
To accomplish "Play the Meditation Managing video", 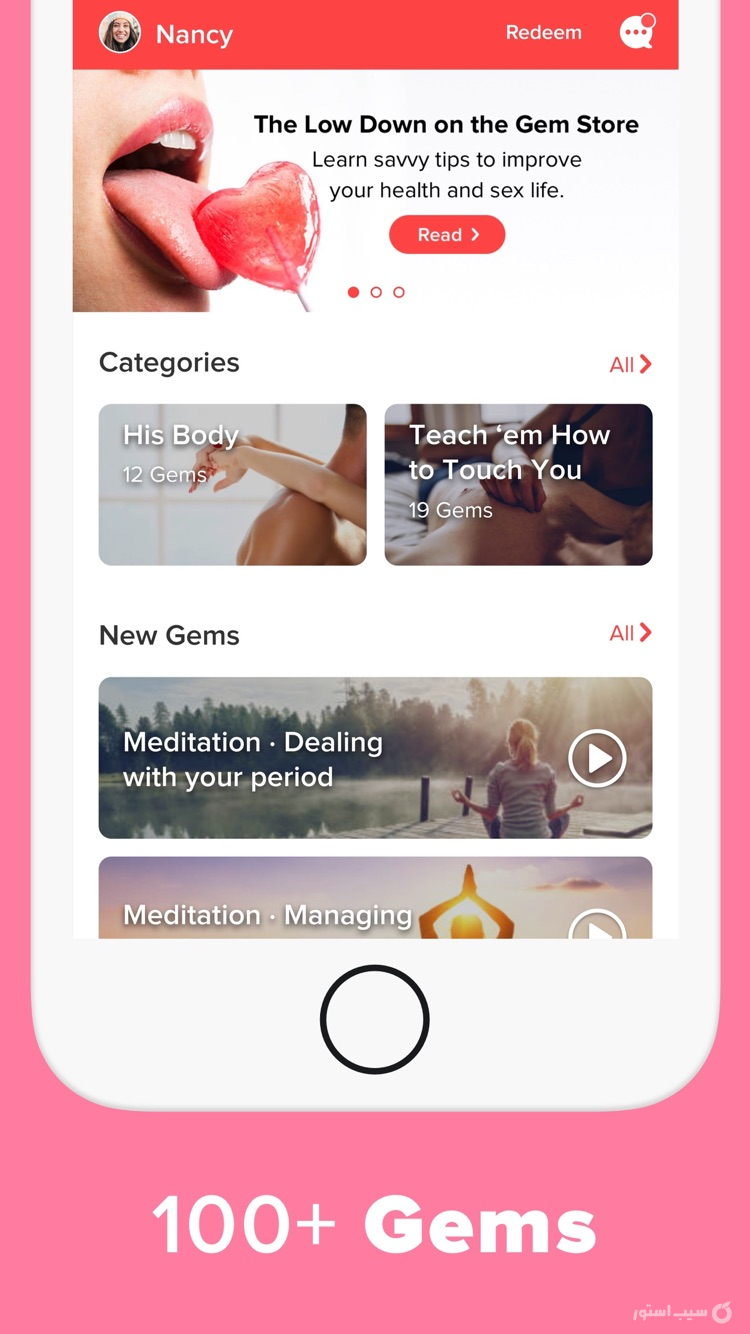I will [x=597, y=931].
